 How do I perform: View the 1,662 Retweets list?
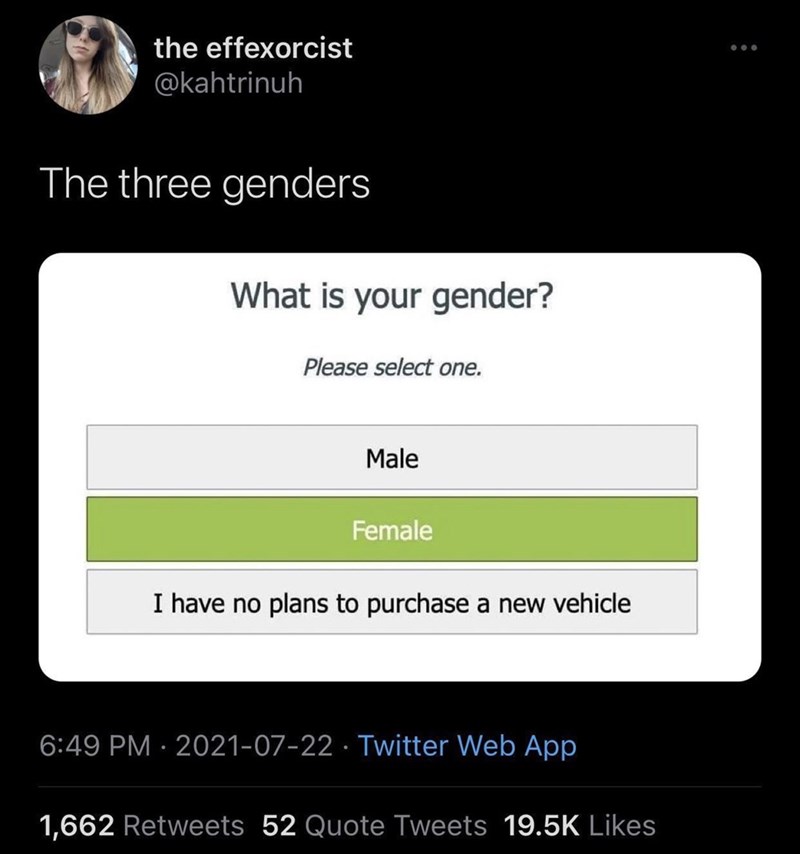tap(141, 825)
